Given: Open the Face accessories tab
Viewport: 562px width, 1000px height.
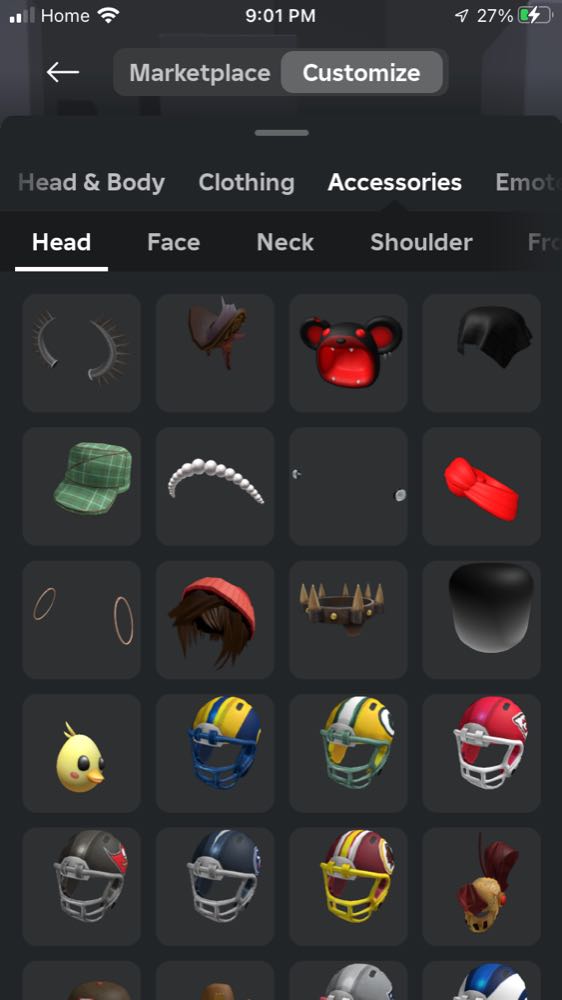Looking at the screenshot, I should (174, 242).
